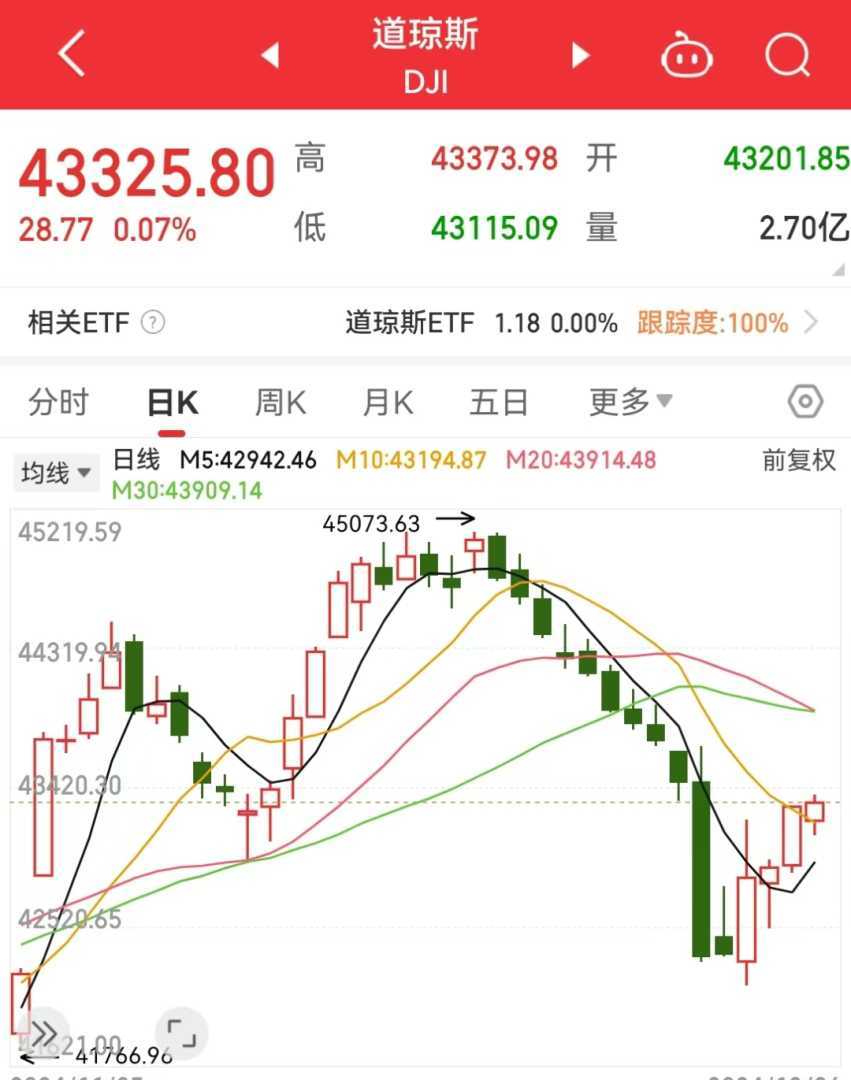The height and width of the screenshot is (1080, 851).
Task: Tap the double-arrow expand button on chart
Action: click(x=44, y=1033)
